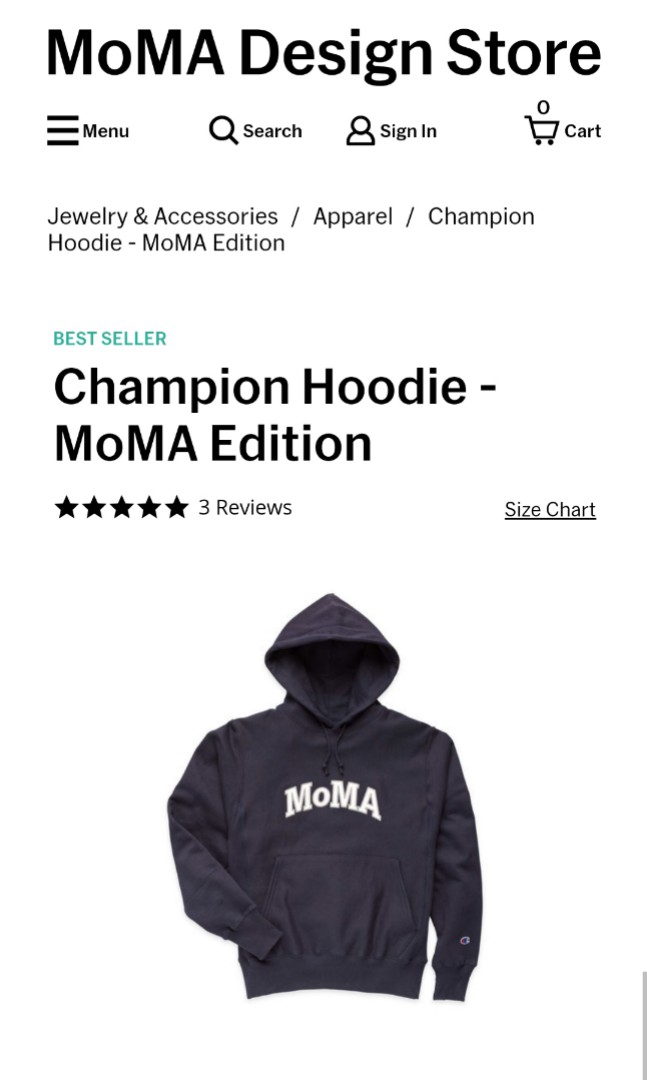This screenshot has width=647, height=1080.
Task: Open the shopping Cart
Action: point(562,130)
